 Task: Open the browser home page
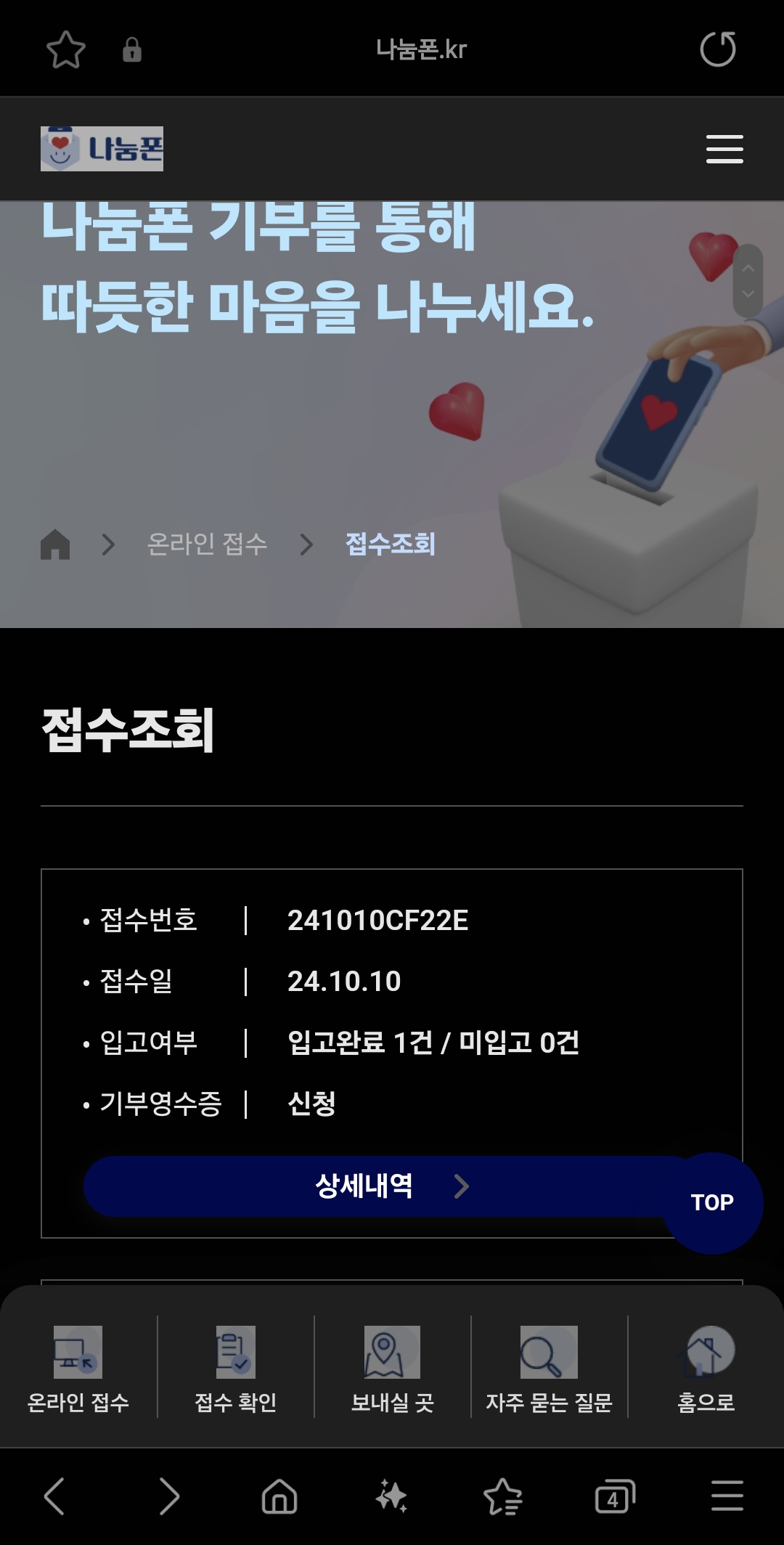279,1496
